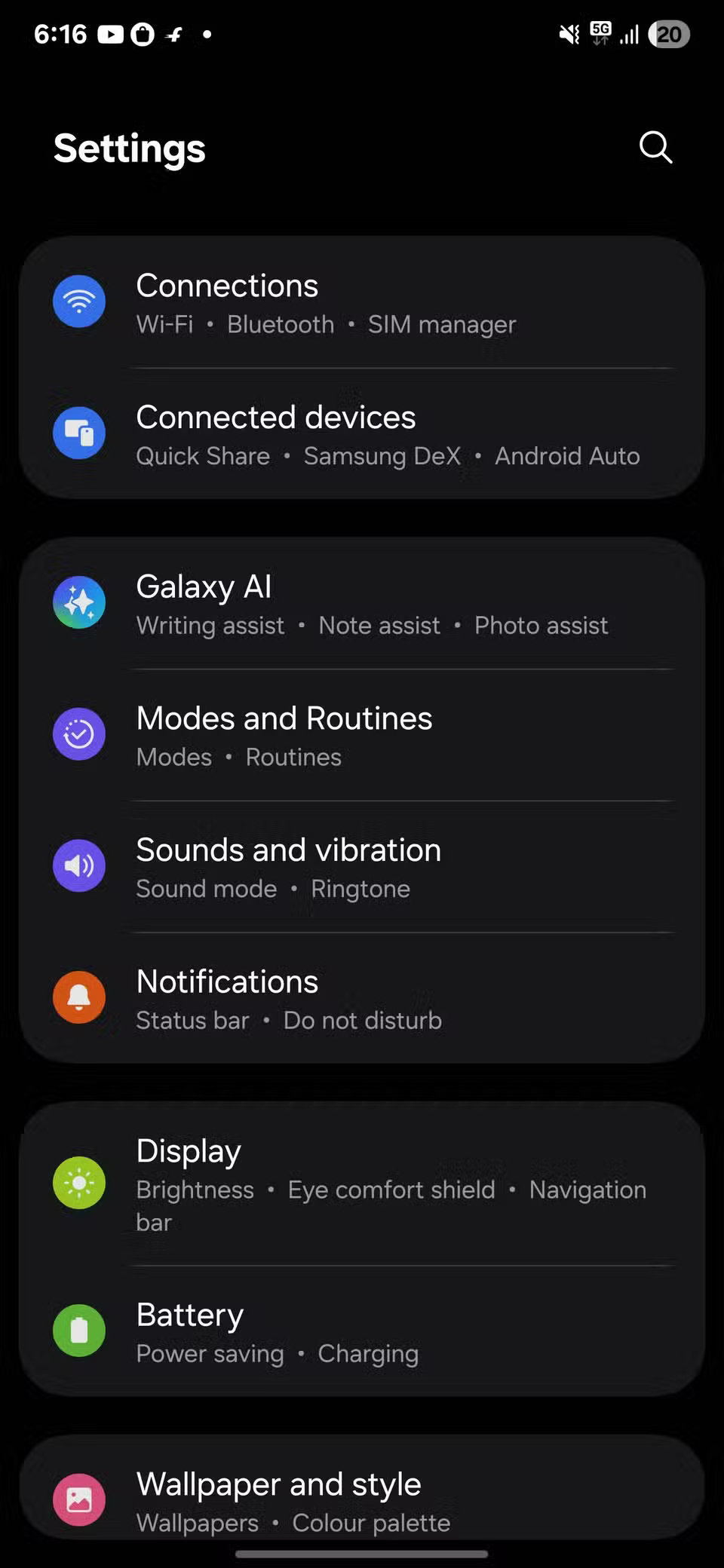Tap the Battery icon

pyautogui.click(x=78, y=1330)
